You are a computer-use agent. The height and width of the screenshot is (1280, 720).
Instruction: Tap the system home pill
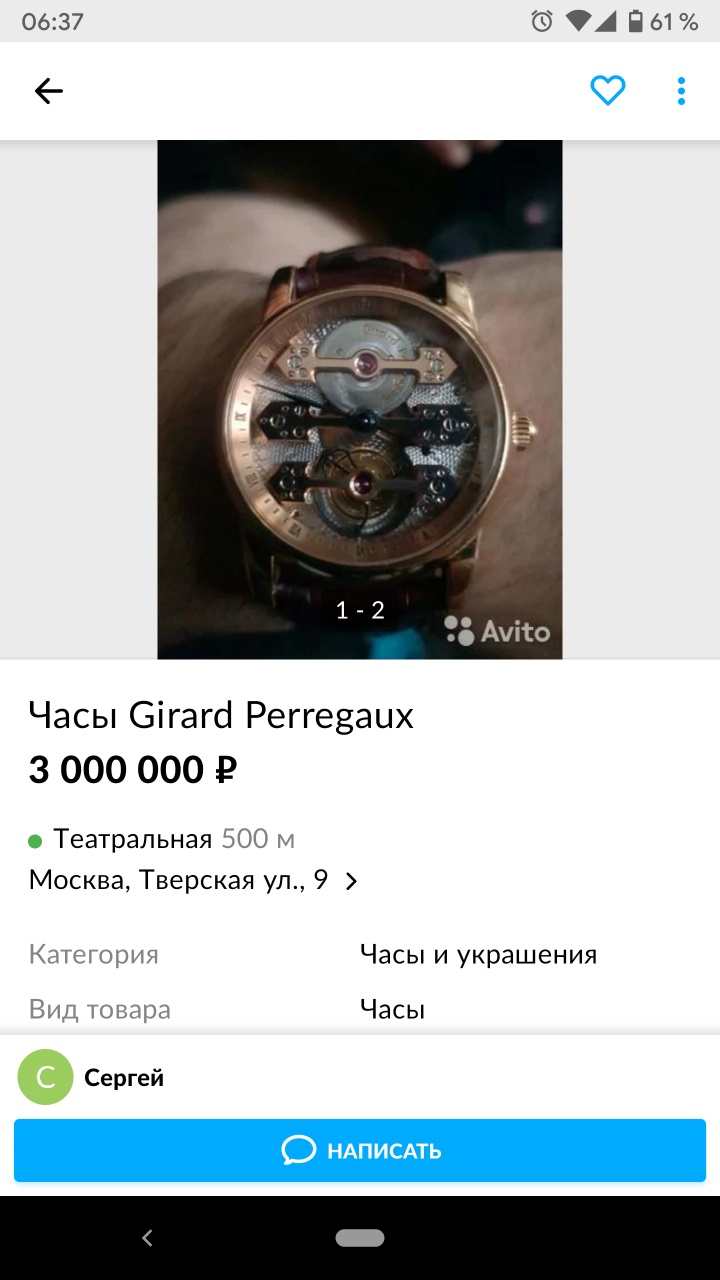coord(360,1238)
